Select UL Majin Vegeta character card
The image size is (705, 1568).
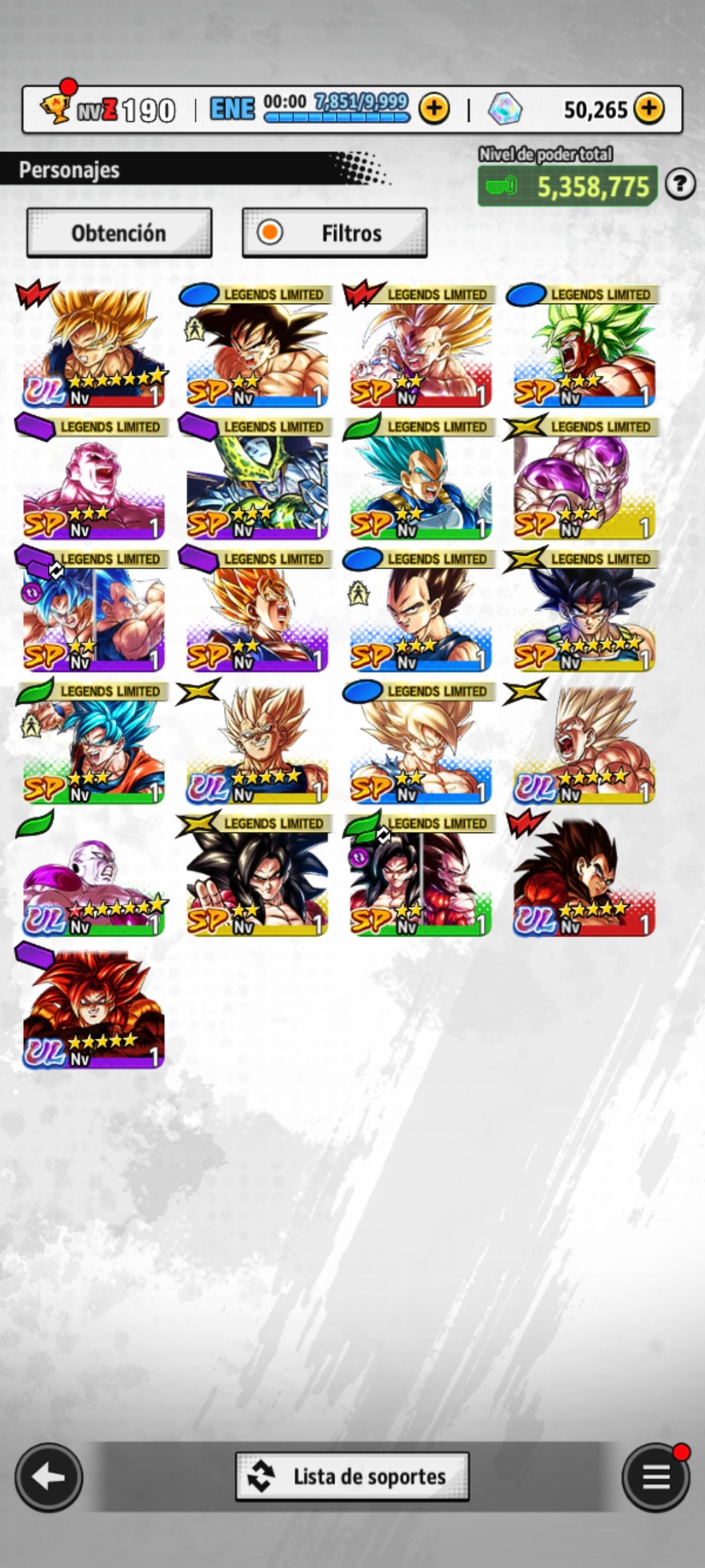tap(257, 746)
